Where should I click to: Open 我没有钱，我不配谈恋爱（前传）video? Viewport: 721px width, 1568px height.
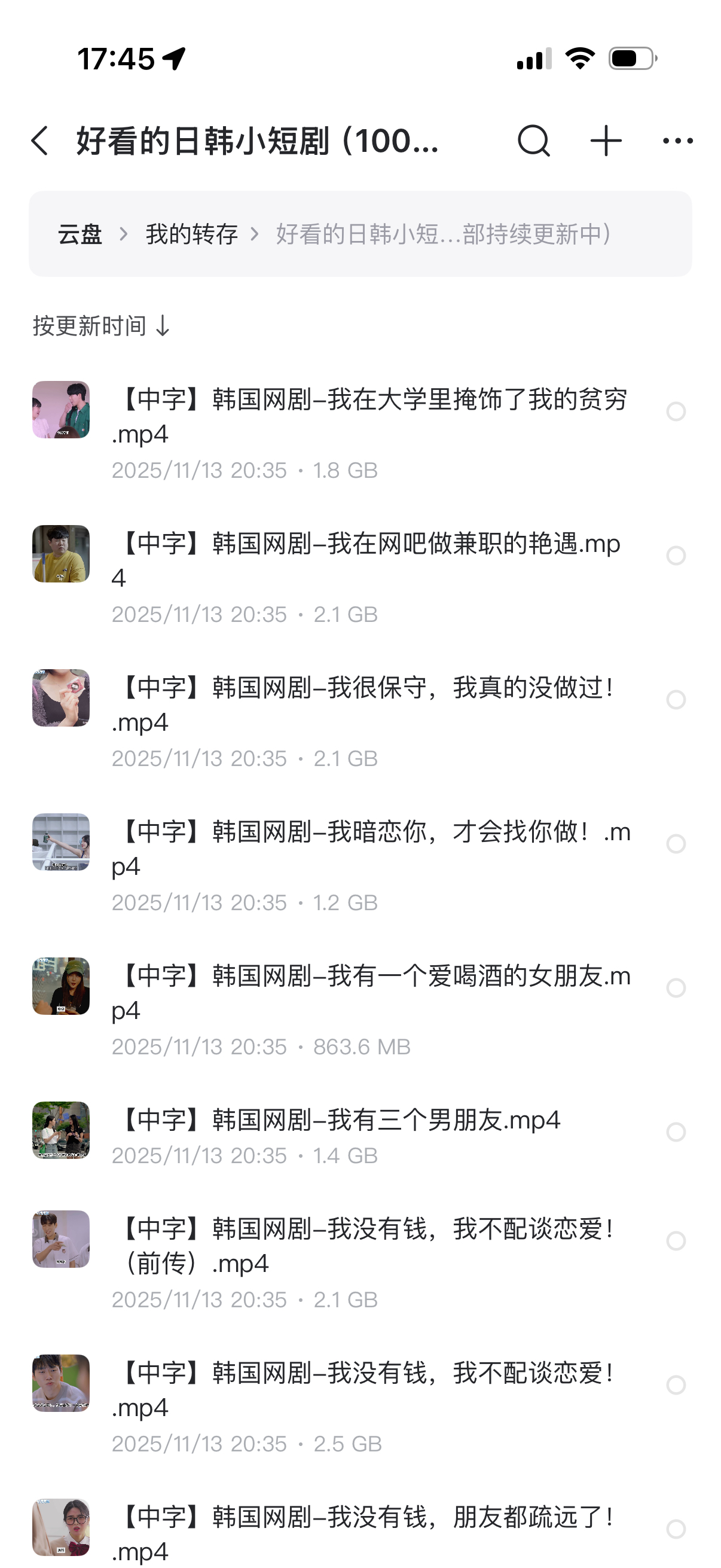369,1246
